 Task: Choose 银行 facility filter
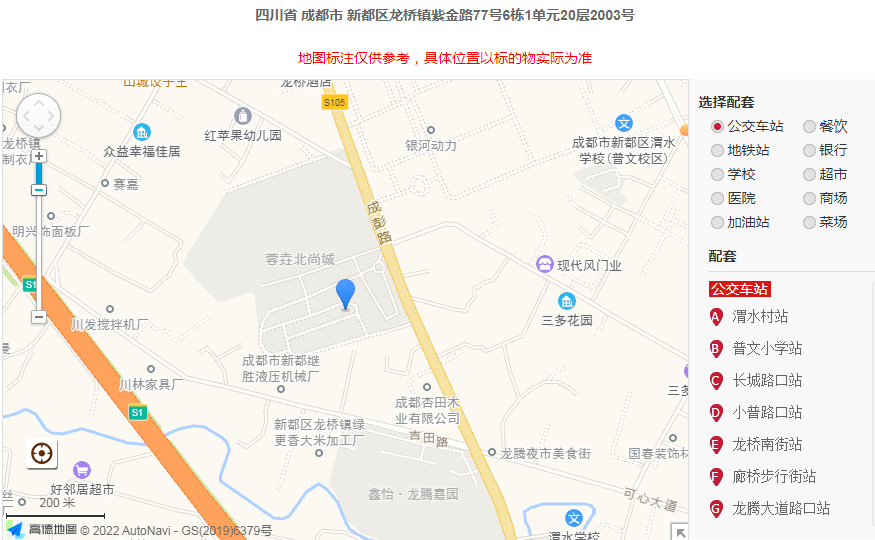(809, 151)
